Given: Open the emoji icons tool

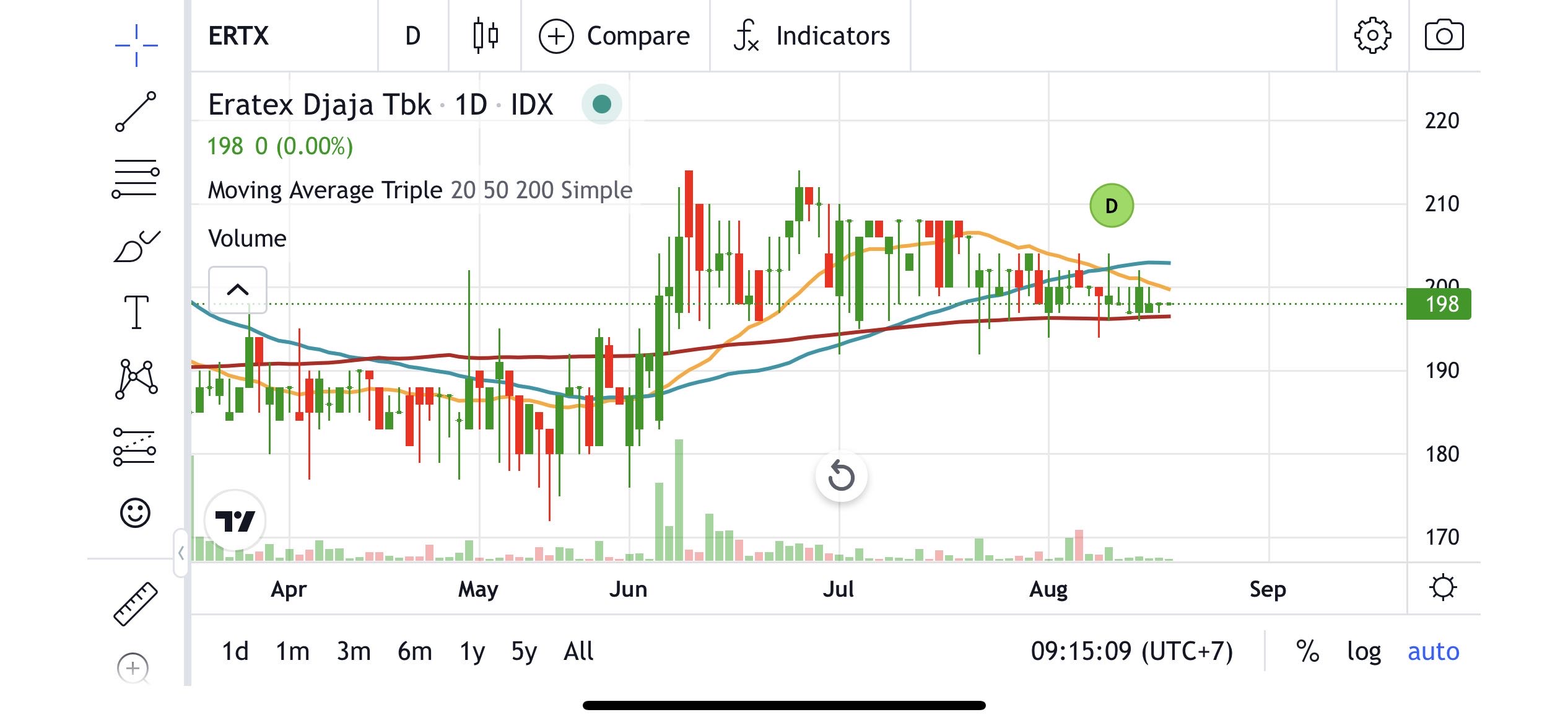Looking at the screenshot, I should pos(135,513).
